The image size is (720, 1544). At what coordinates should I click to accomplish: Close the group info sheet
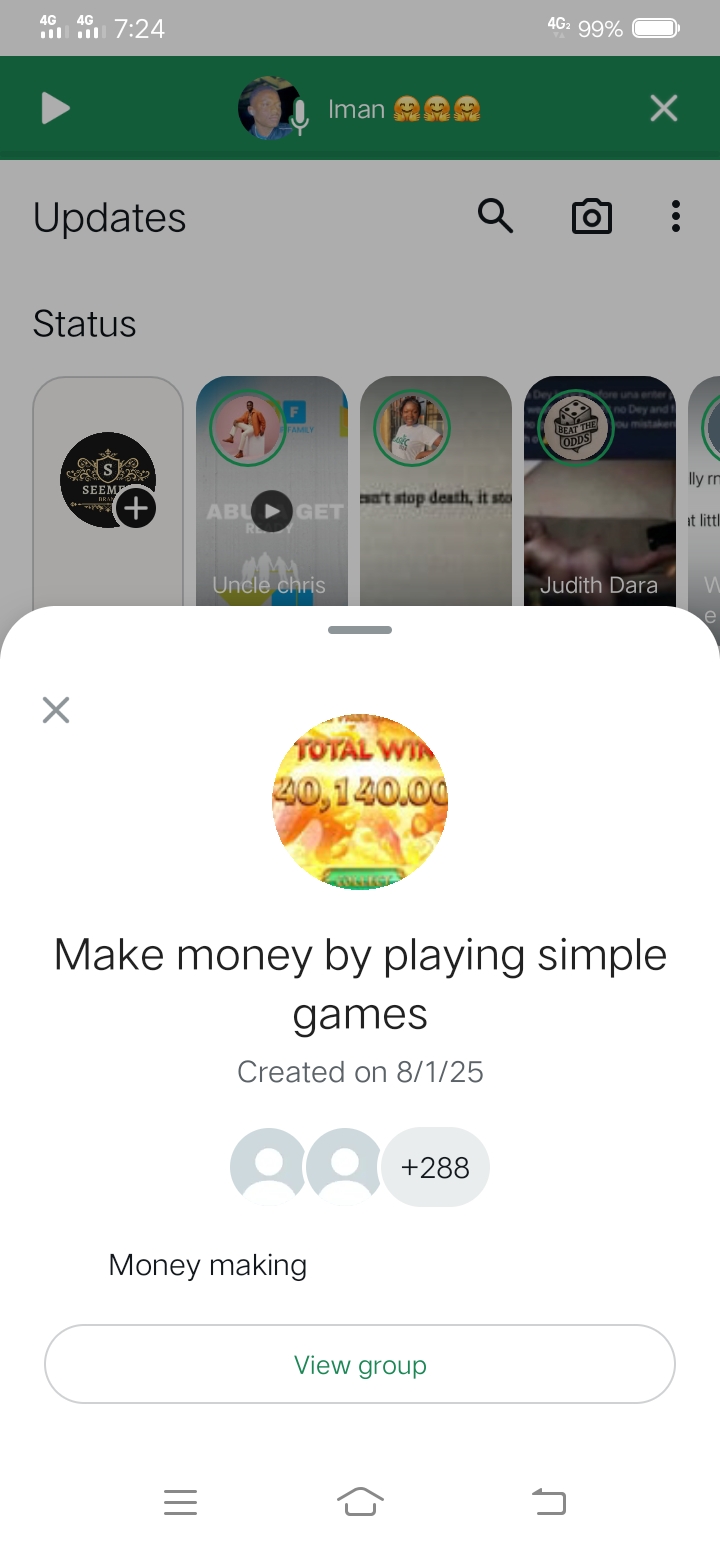56,710
